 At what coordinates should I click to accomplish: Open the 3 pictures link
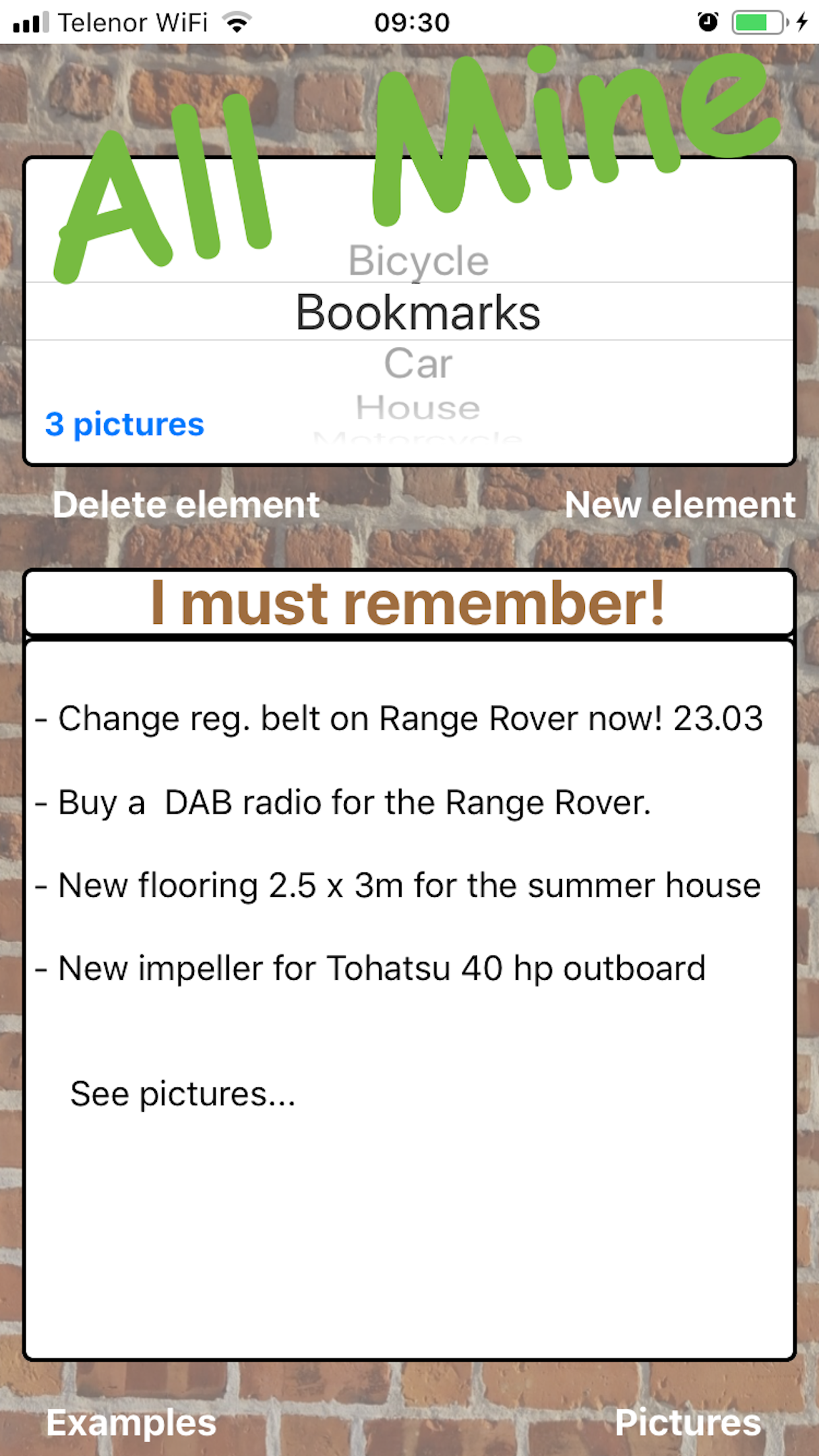pyautogui.click(x=125, y=424)
